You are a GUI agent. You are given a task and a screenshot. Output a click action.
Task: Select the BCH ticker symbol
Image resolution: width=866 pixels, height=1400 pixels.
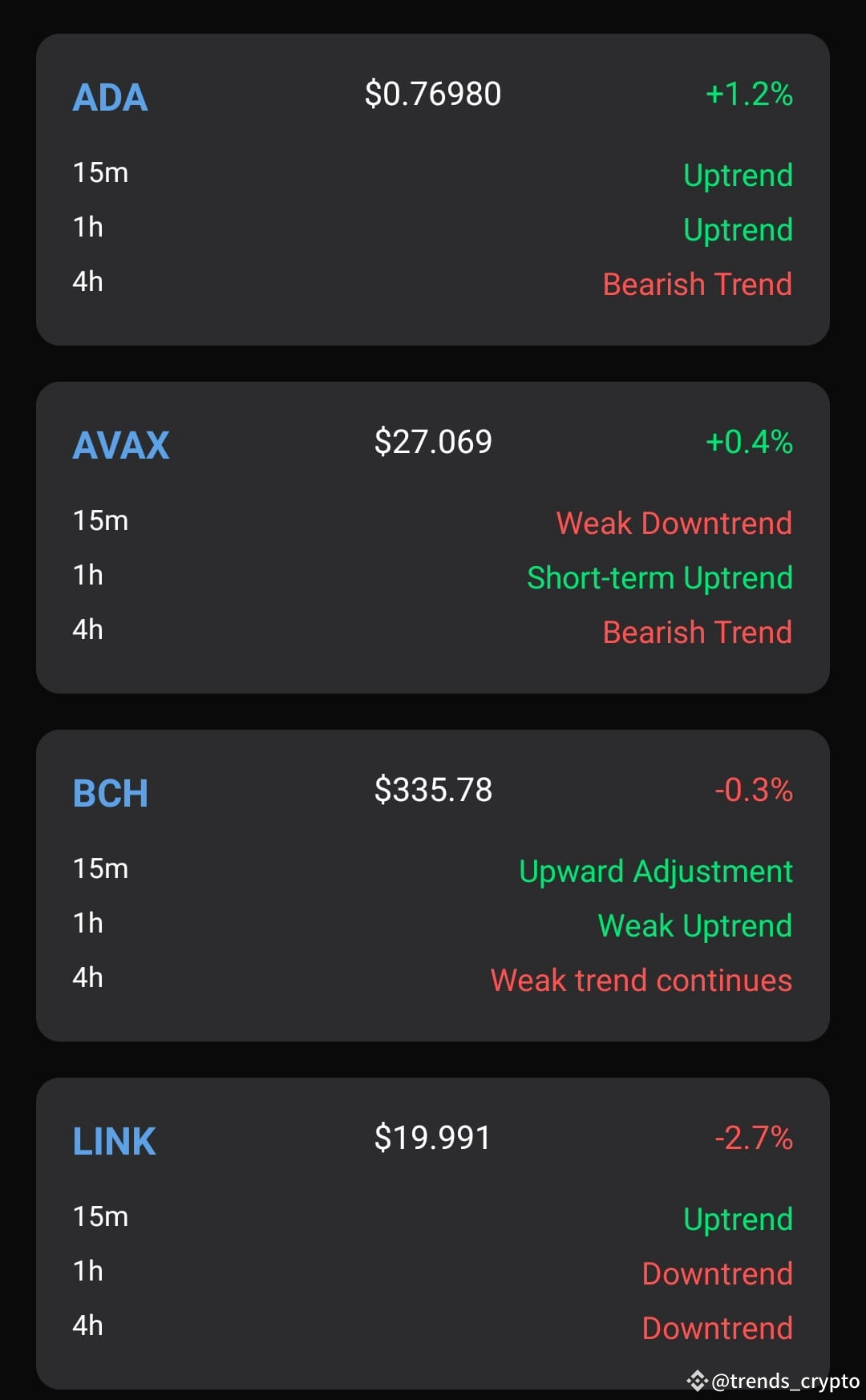(110, 793)
